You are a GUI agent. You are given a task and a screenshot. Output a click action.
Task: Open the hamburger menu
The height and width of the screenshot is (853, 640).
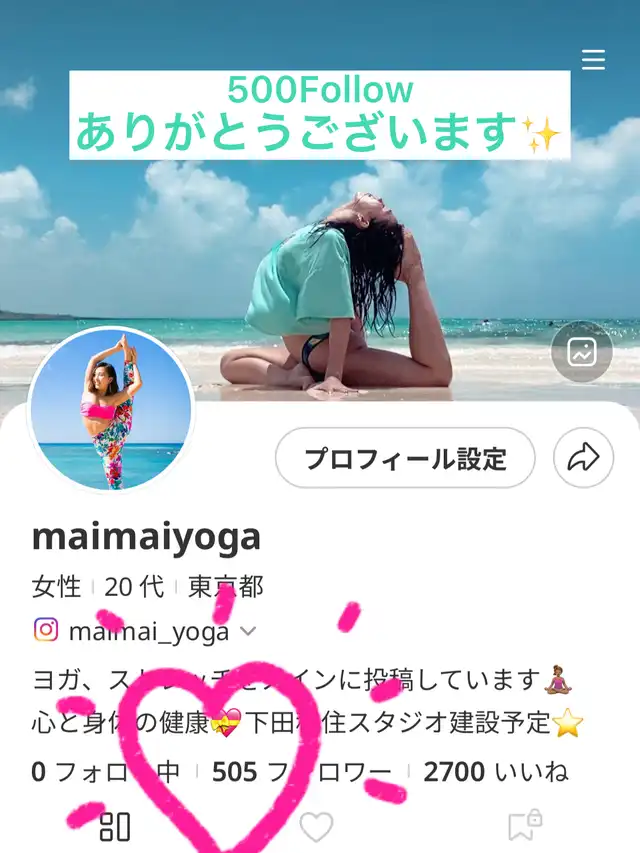coord(593,59)
